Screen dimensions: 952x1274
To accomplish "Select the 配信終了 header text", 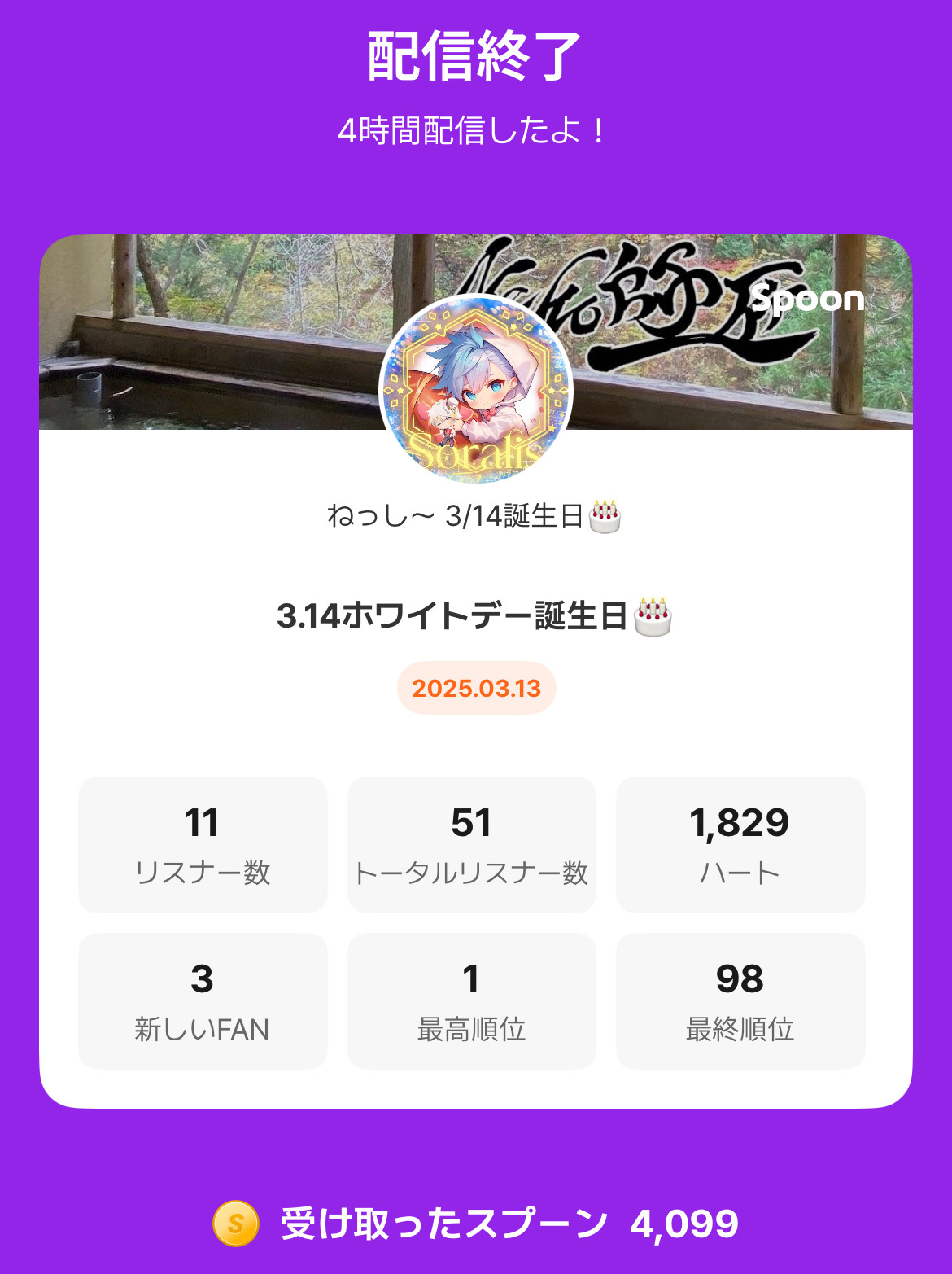I will coord(476,55).
